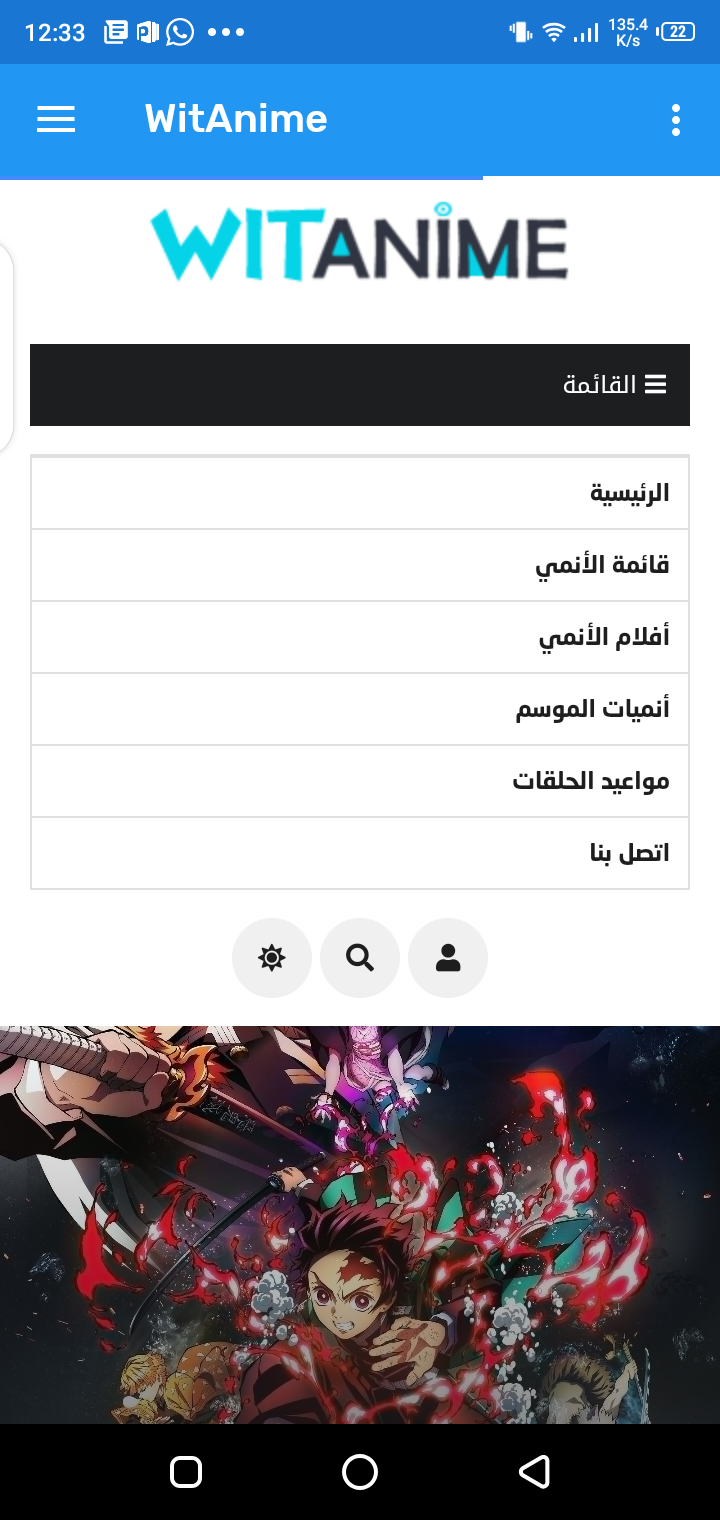Open the Demon Slayer banner
This screenshot has width=720, height=1520.
[x=360, y=1224]
